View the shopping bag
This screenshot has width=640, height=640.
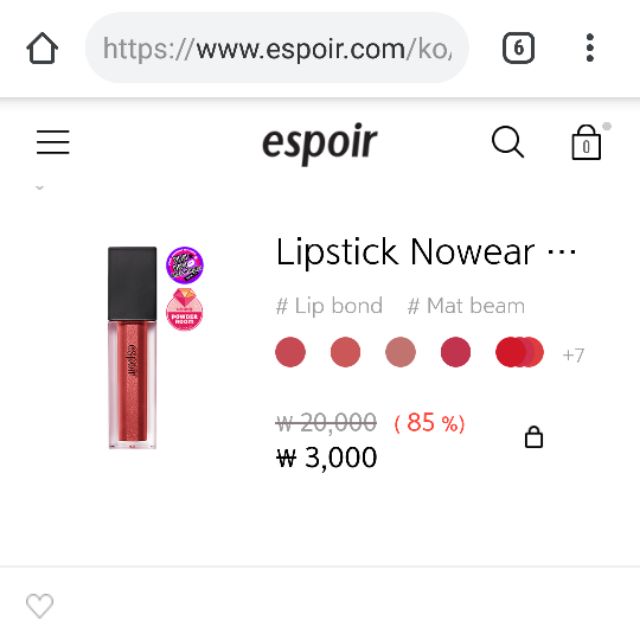[586, 144]
